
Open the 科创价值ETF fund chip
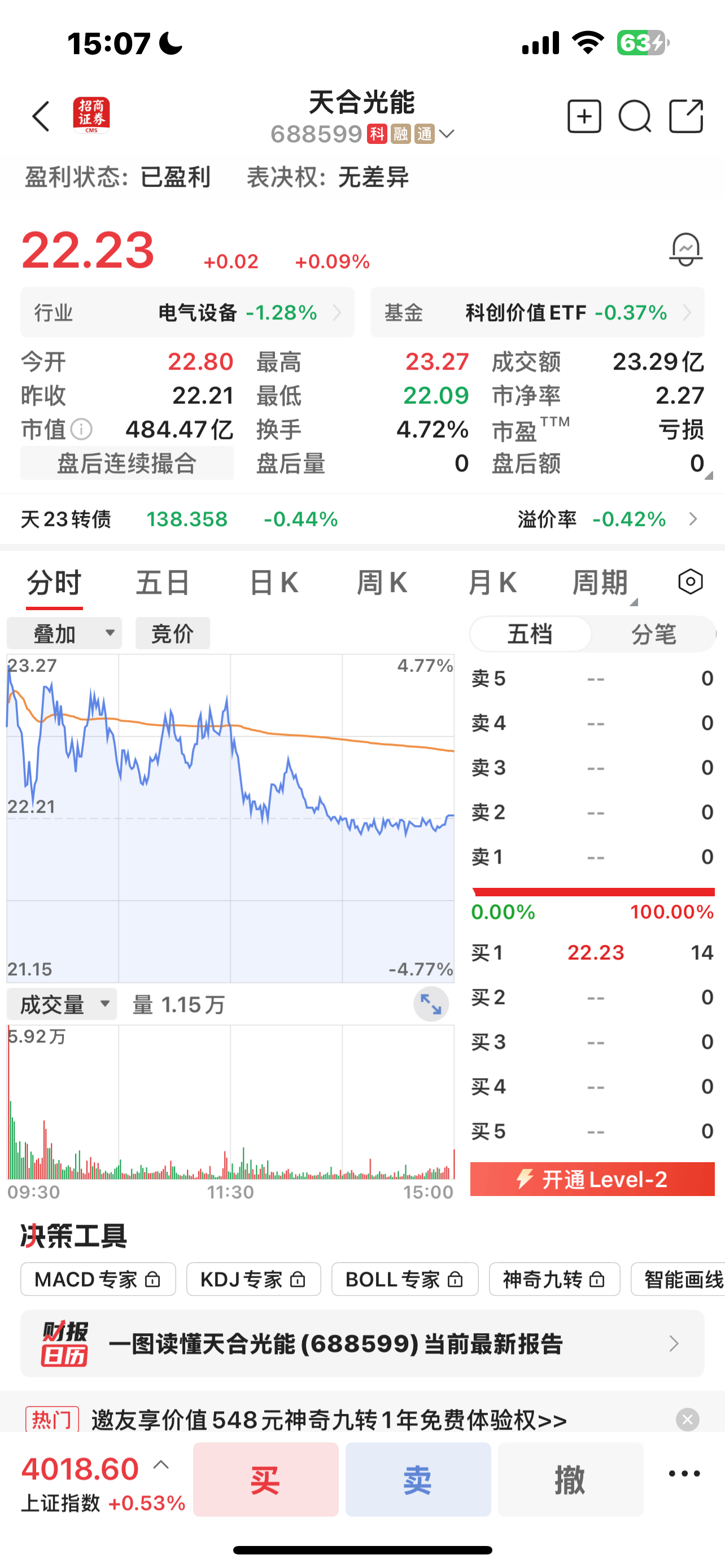pos(537,313)
